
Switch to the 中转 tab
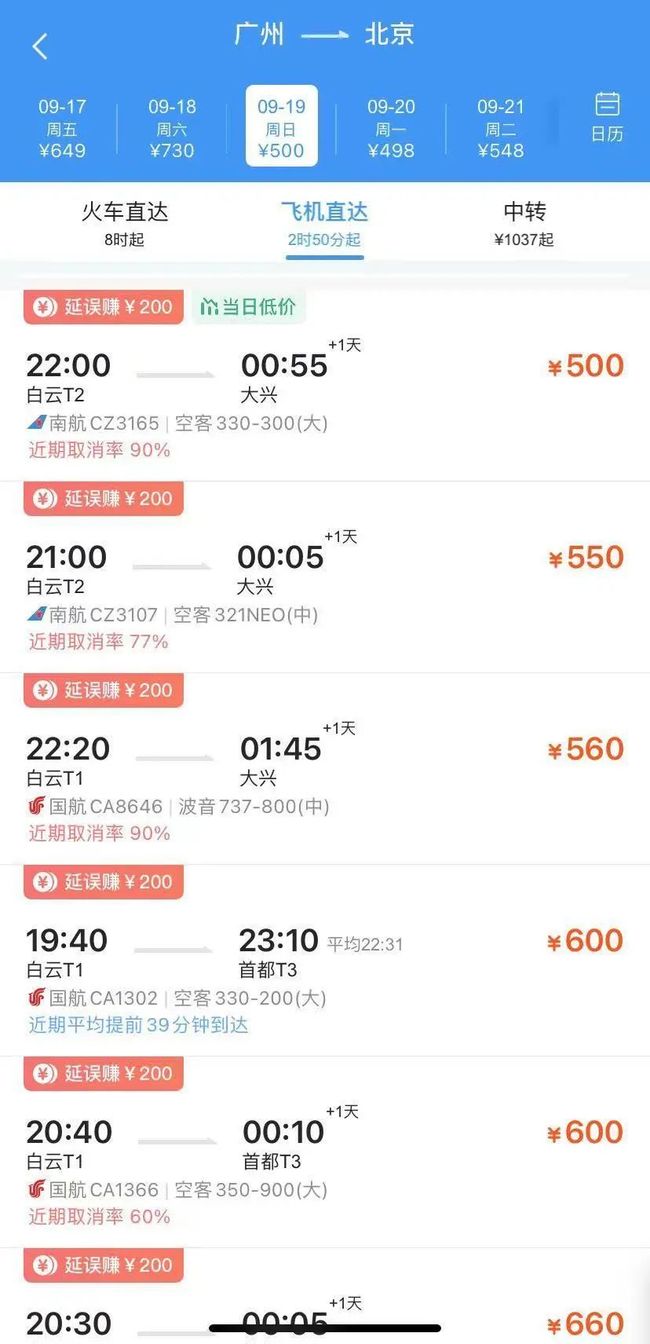tap(524, 223)
